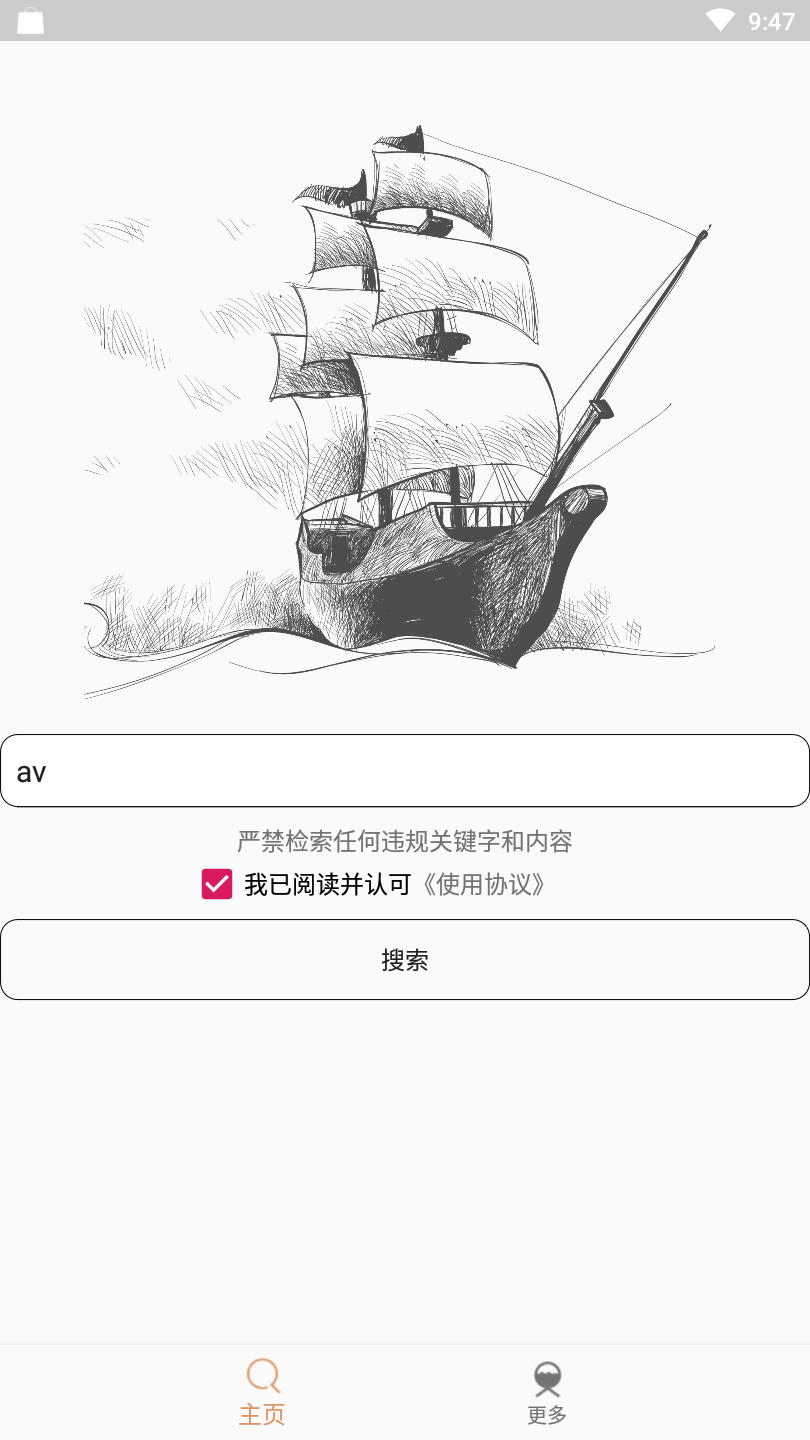Tap the search input field containing "av"
Screen dimensions: 810x1440
404,771
